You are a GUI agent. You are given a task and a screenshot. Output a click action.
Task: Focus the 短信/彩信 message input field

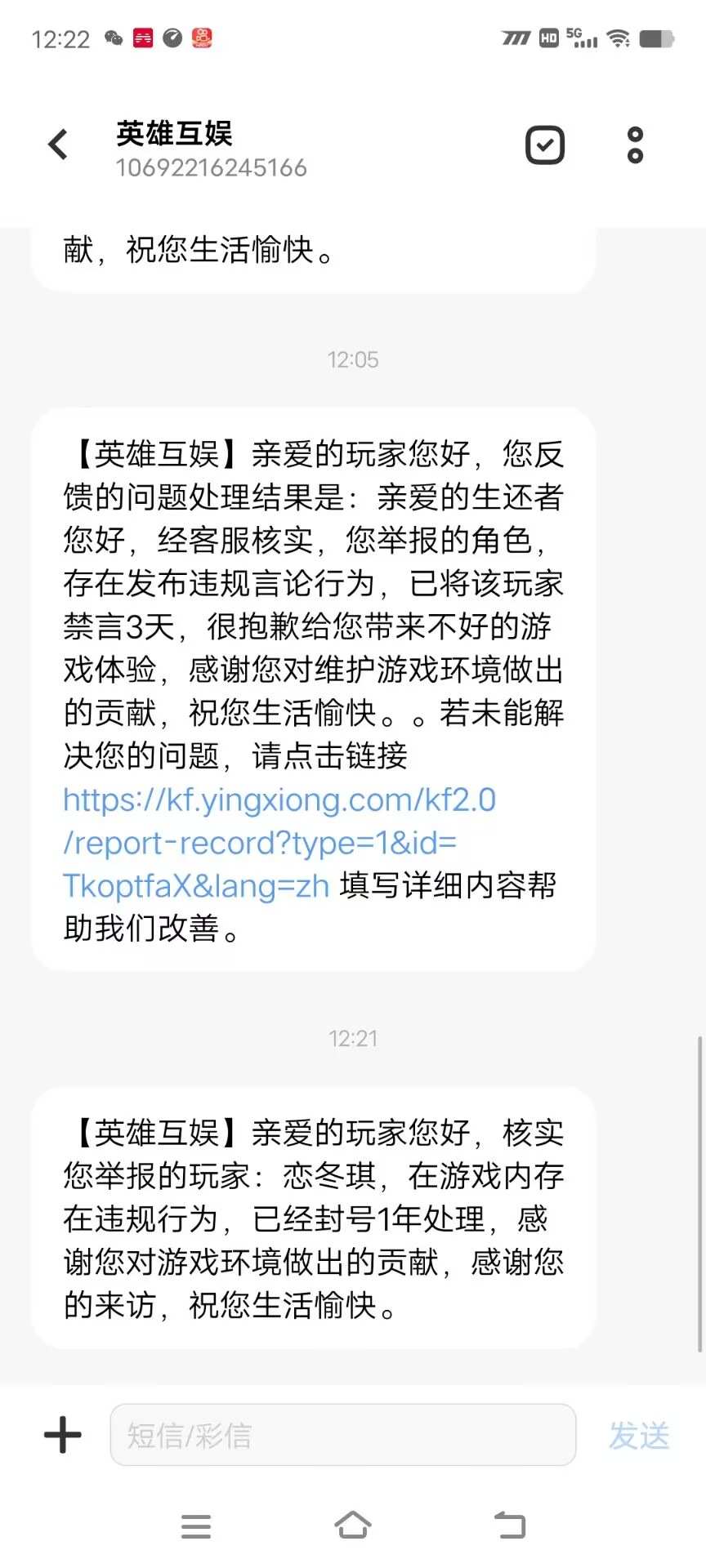[343, 1435]
